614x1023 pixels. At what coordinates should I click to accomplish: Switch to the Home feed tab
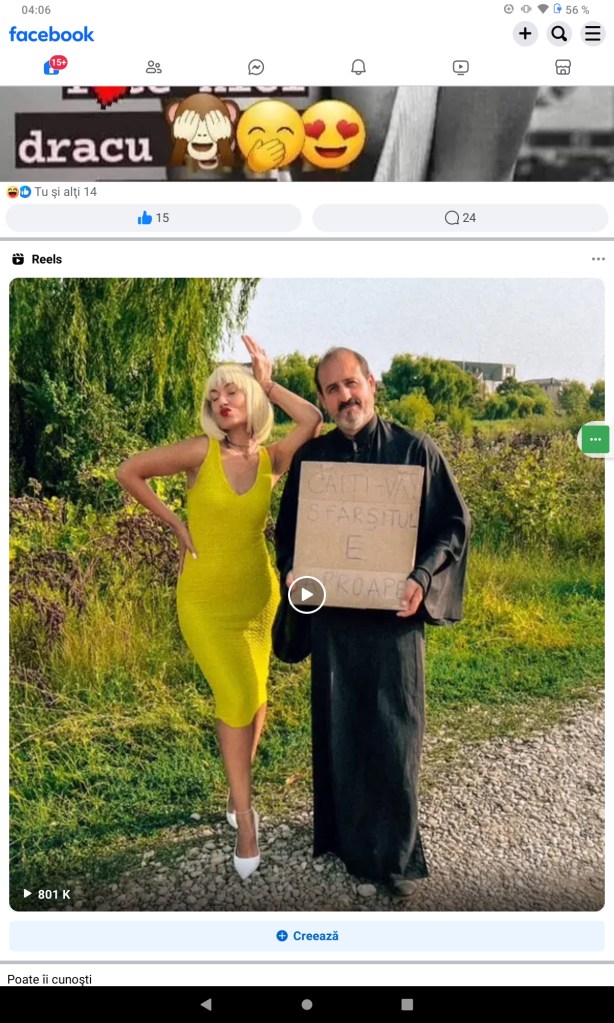[x=52, y=68]
